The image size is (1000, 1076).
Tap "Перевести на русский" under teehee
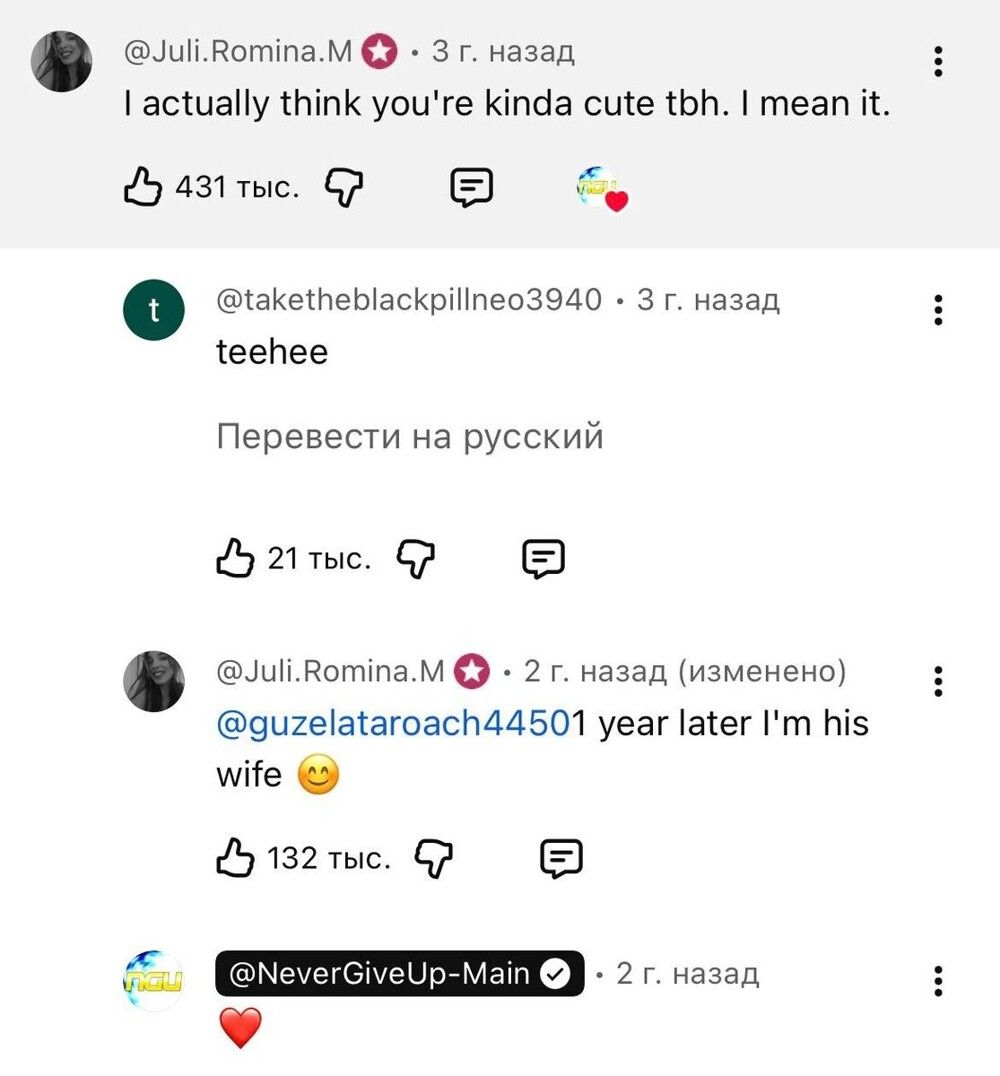[x=410, y=437]
